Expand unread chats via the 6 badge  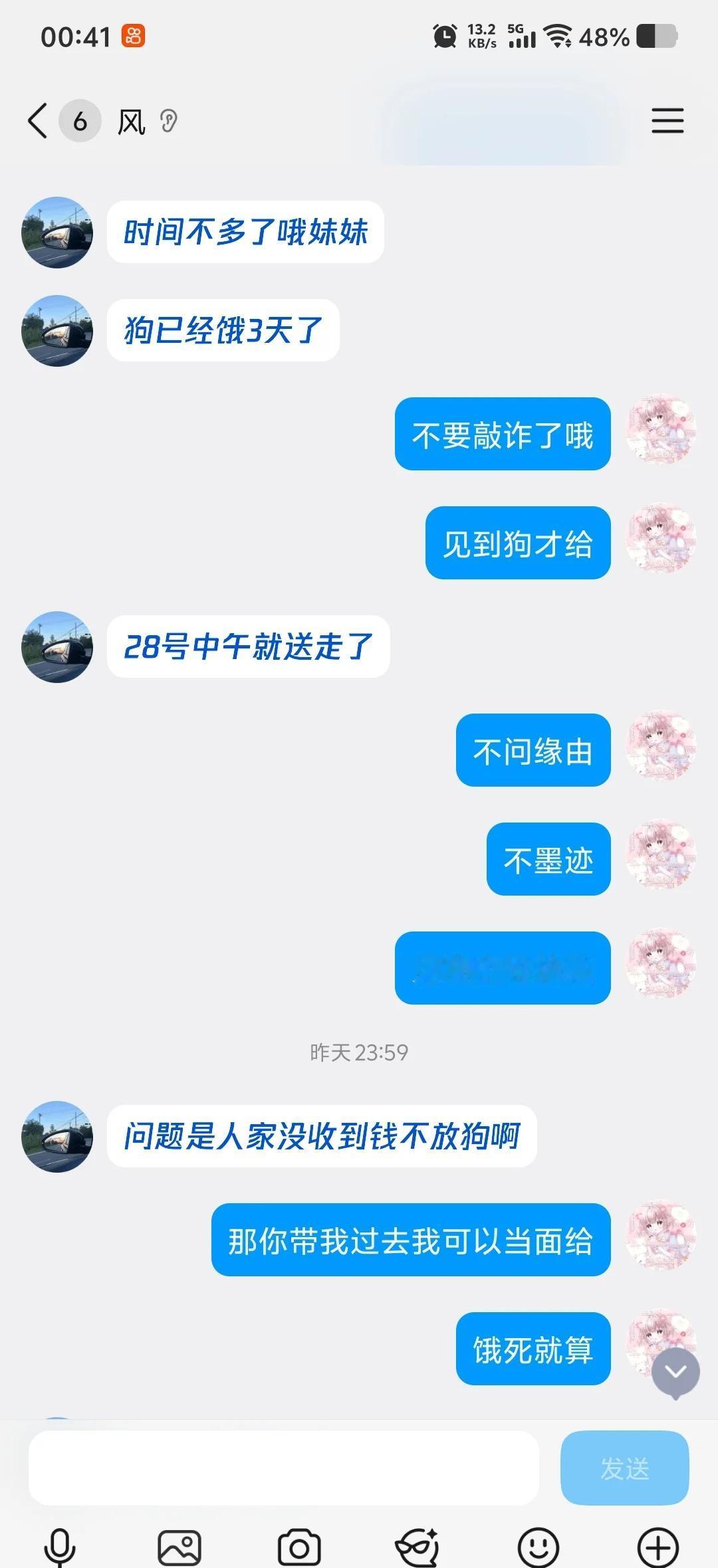(80, 120)
